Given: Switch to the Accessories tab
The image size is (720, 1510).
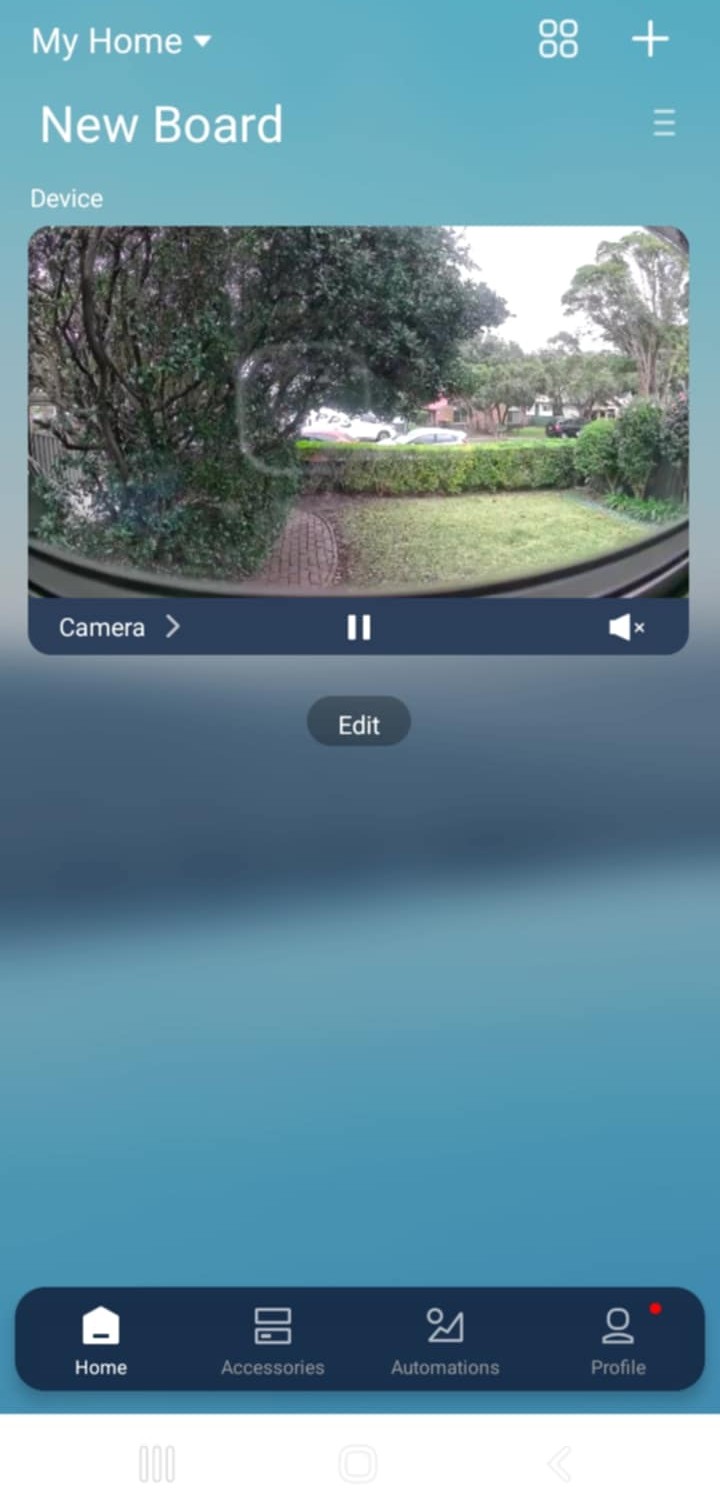Looking at the screenshot, I should point(273,1340).
